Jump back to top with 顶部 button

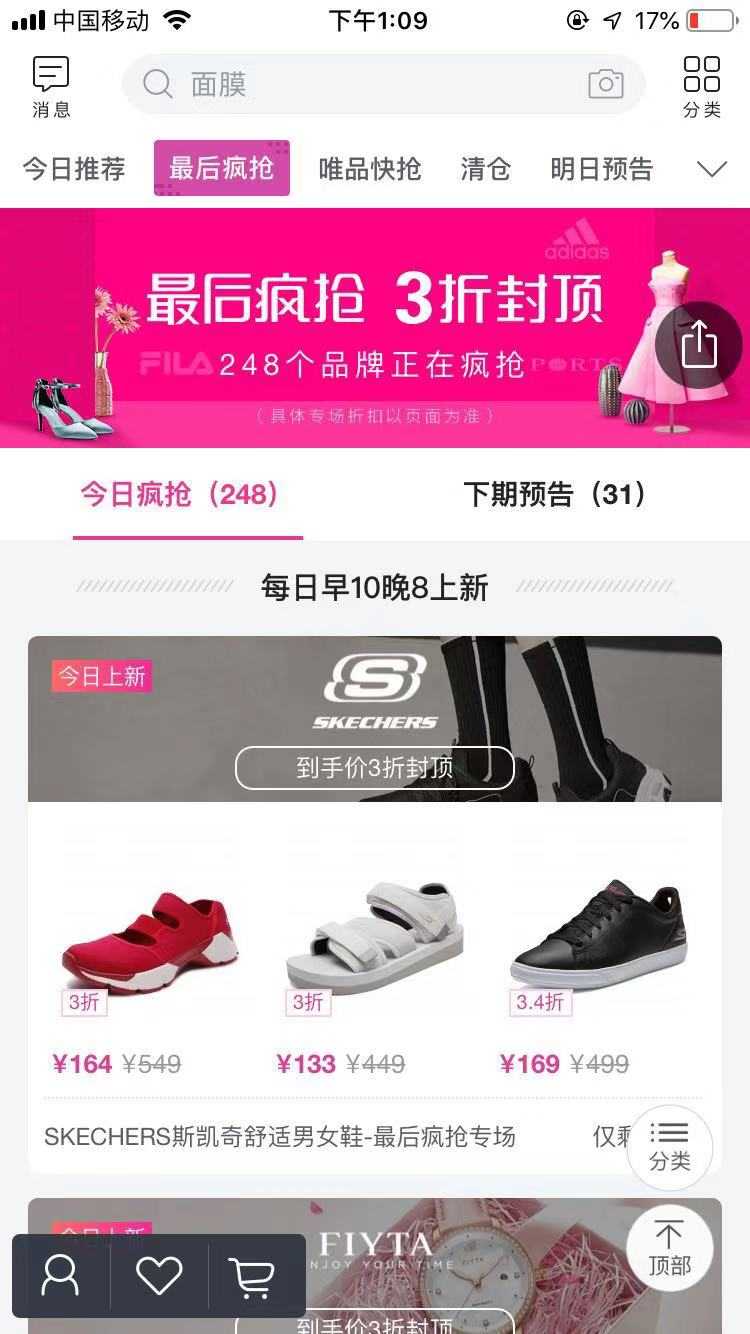(669, 1247)
